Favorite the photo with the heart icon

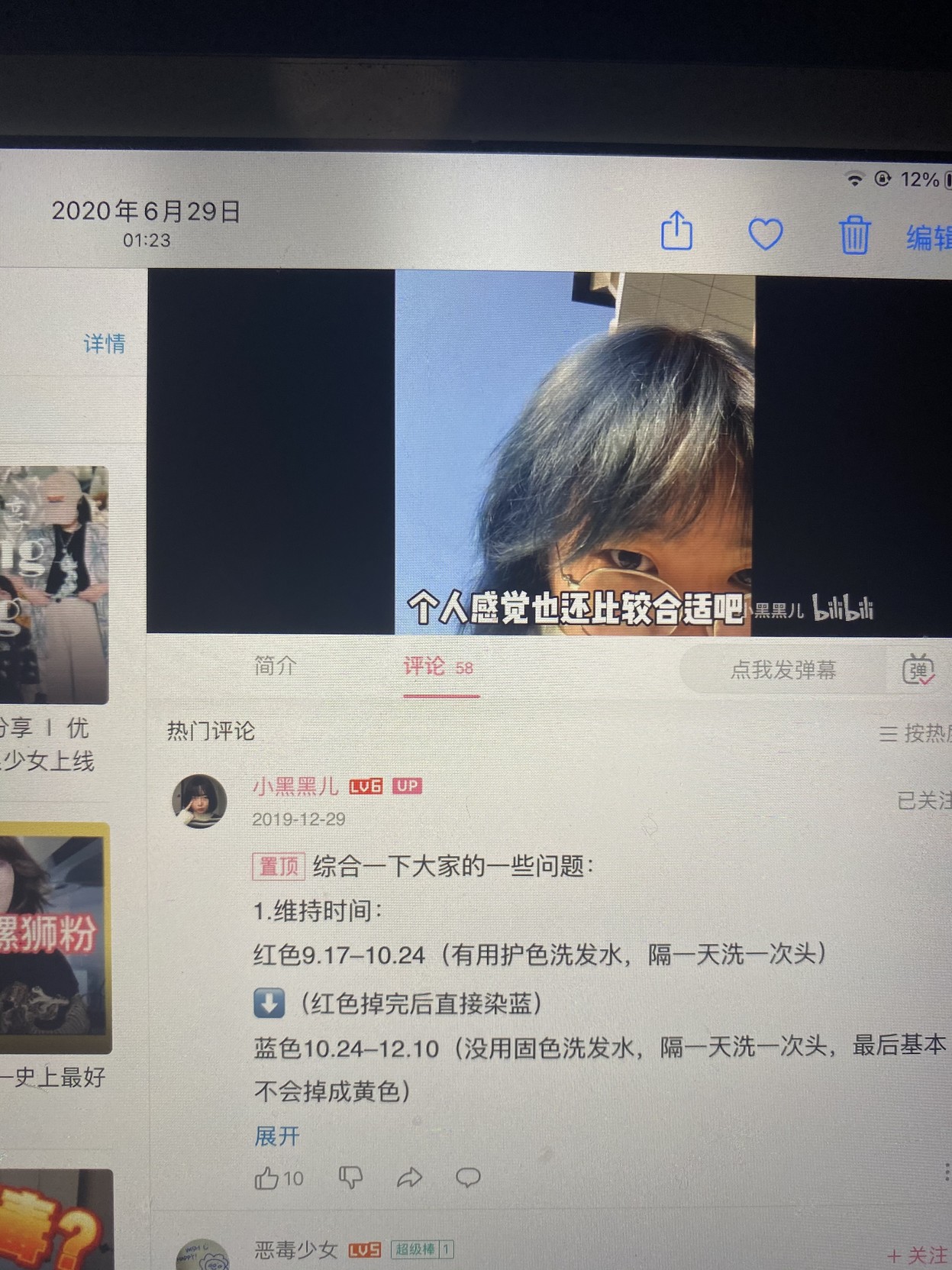coord(765,234)
